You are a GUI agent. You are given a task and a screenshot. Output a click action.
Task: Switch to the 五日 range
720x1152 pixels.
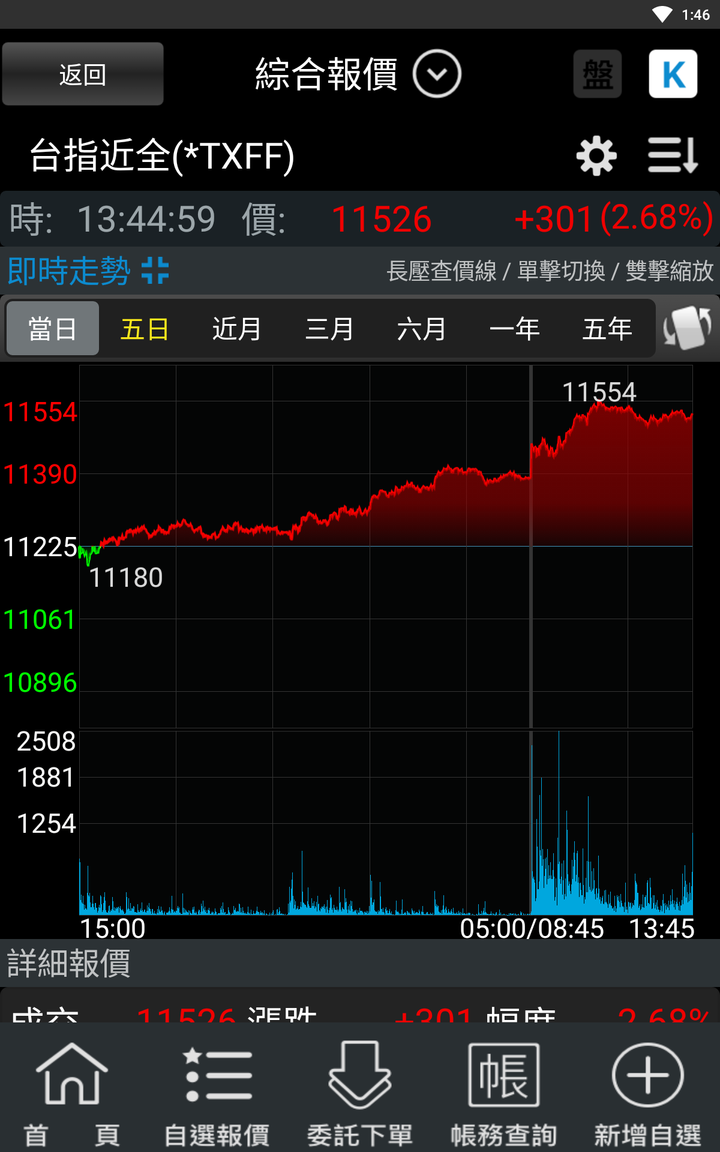145,328
